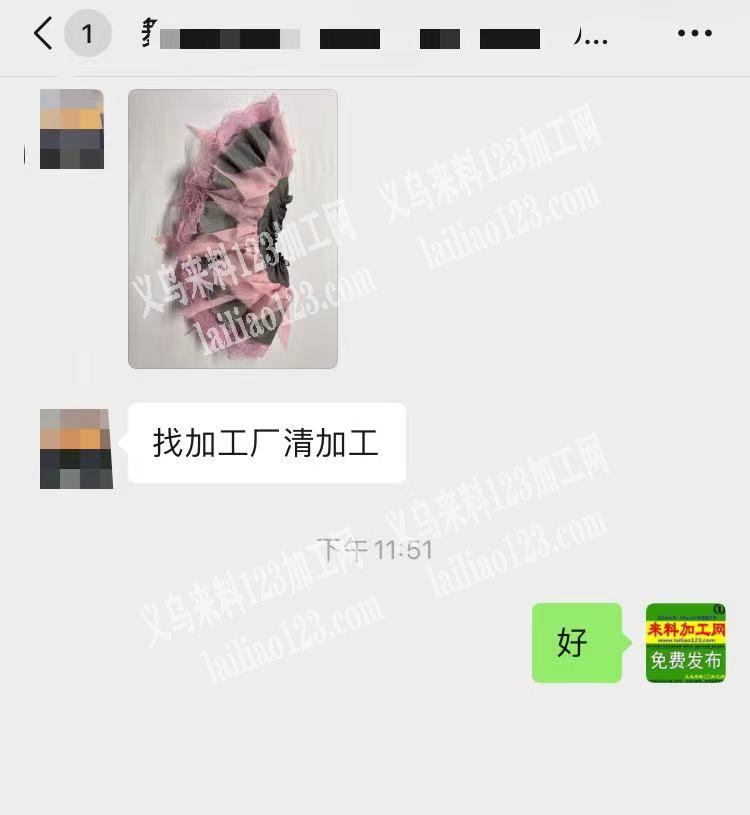Select the chat title bar area
The image size is (750, 815).
375,33
